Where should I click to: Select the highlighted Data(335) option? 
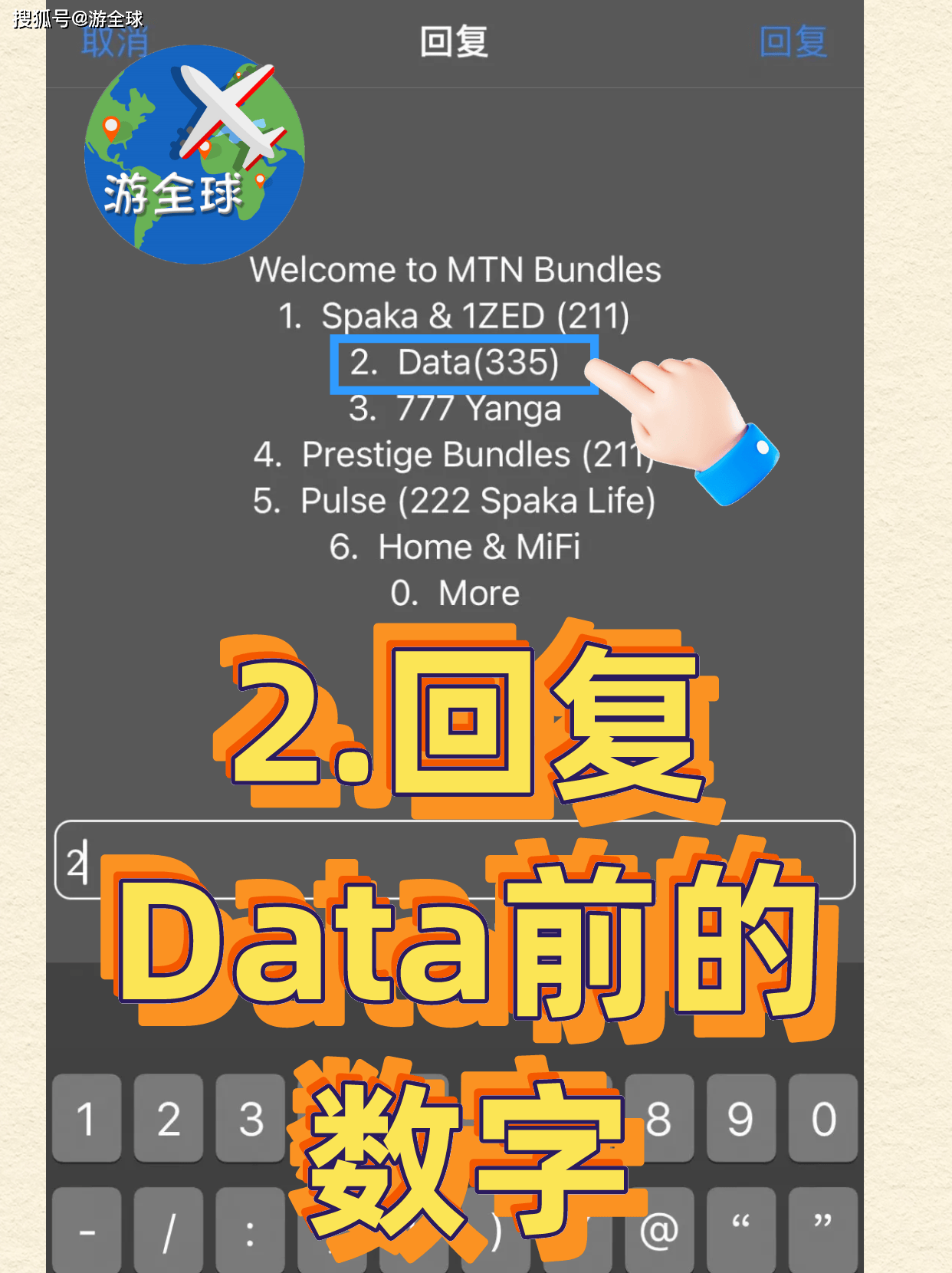tap(465, 363)
